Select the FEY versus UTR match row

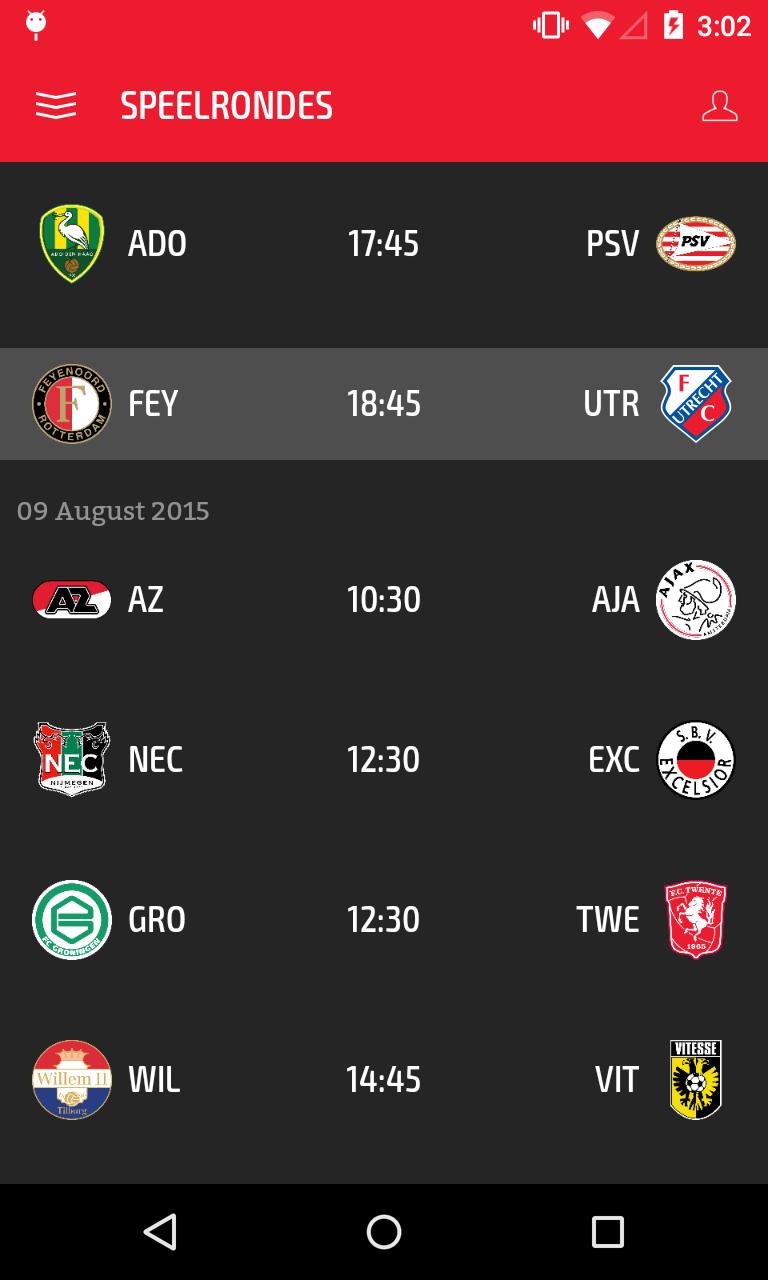click(384, 403)
